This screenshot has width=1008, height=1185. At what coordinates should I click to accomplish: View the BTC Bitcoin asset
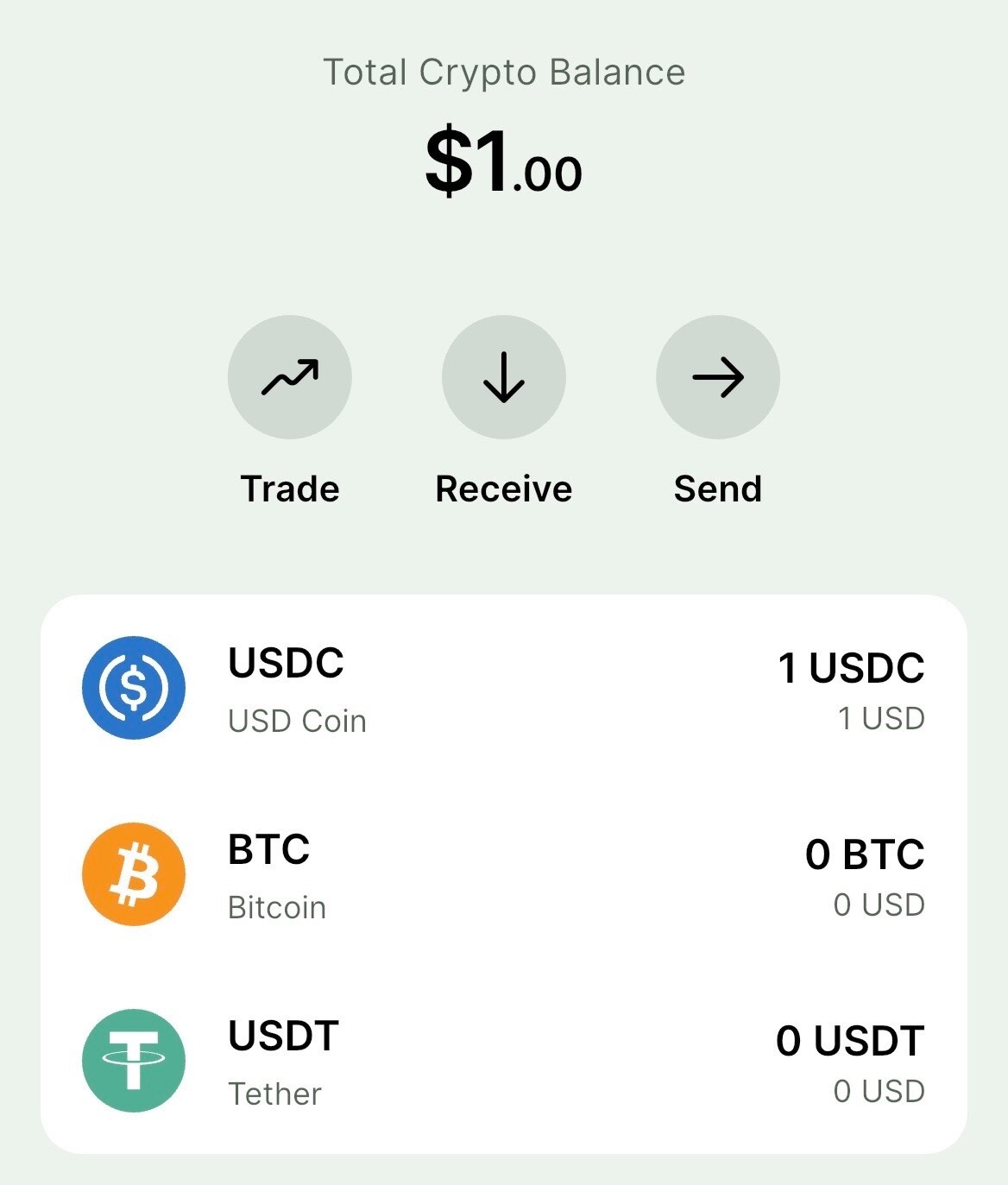(503, 875)
